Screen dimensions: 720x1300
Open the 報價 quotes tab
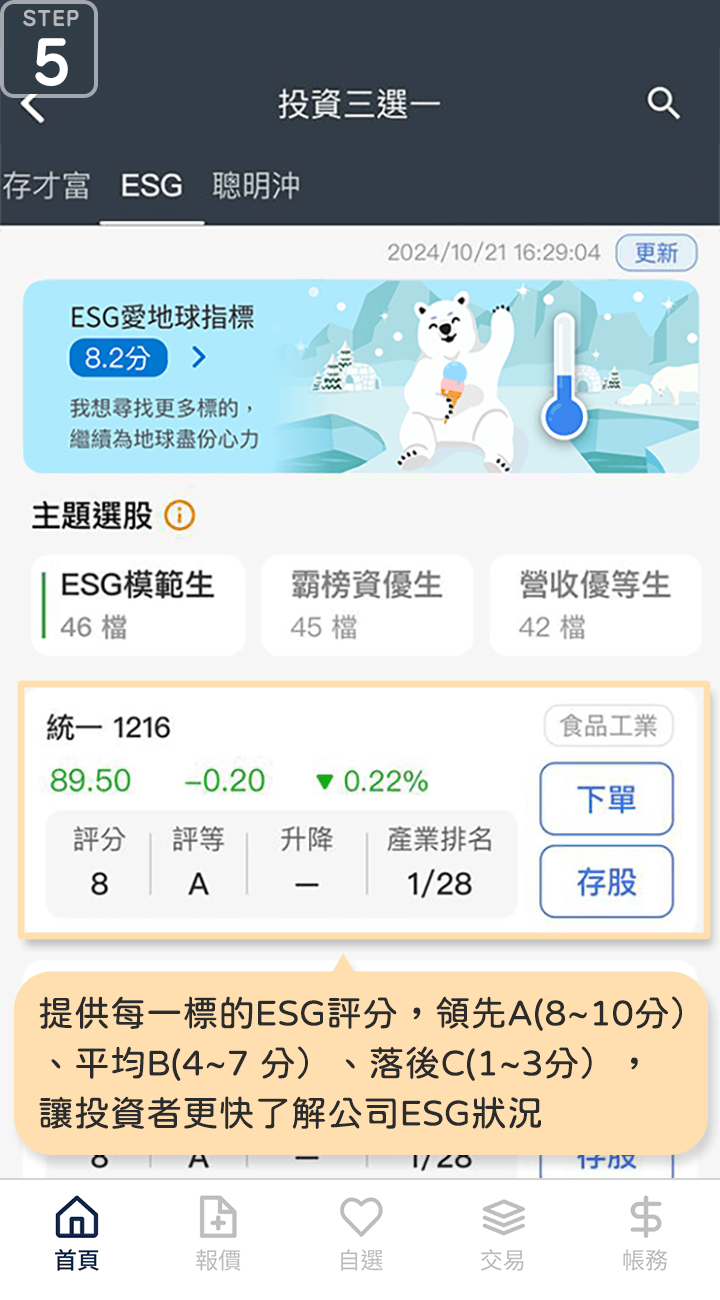click(x=218, y=1234)
